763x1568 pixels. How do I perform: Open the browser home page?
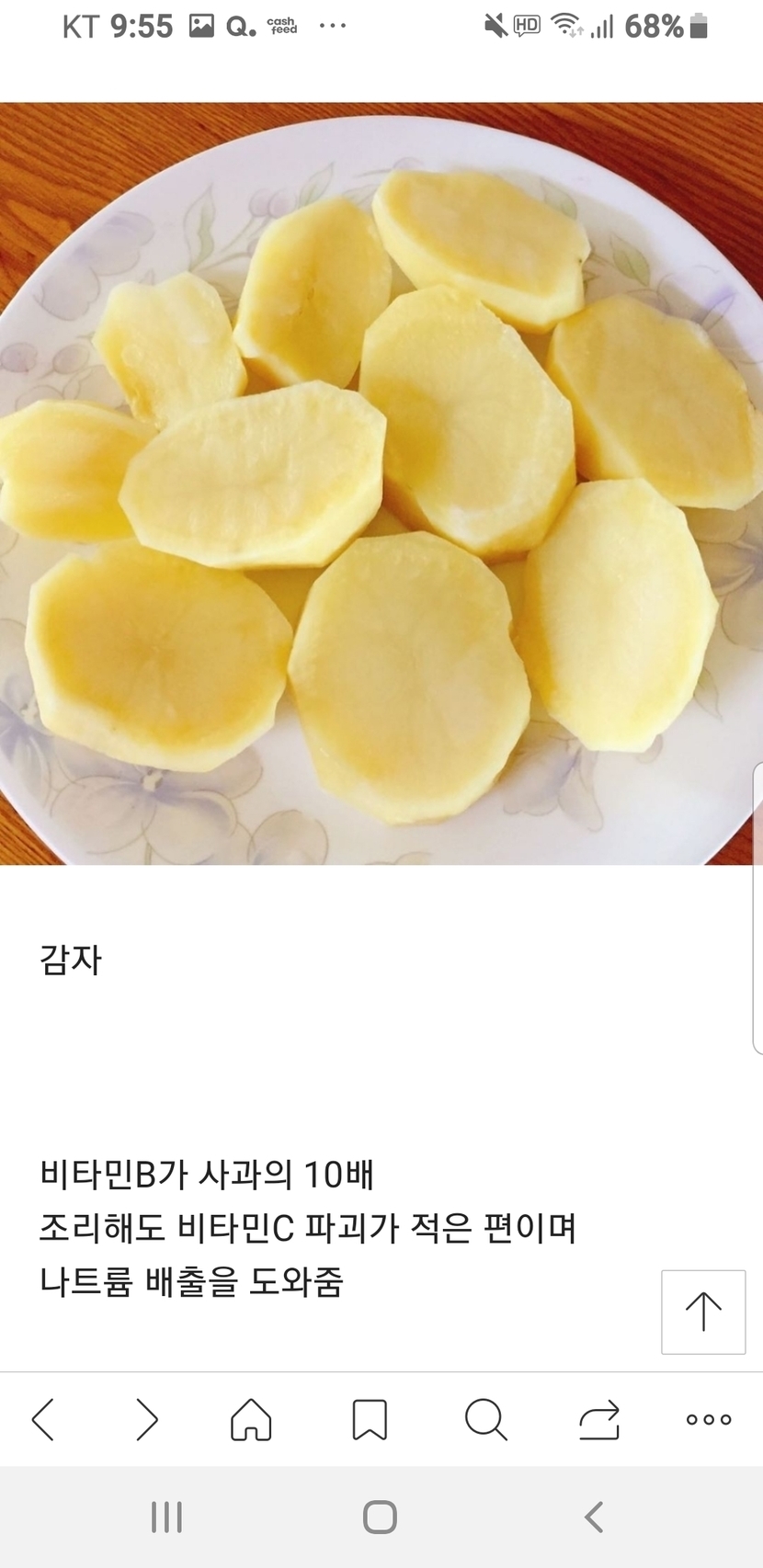(251, 1419)
